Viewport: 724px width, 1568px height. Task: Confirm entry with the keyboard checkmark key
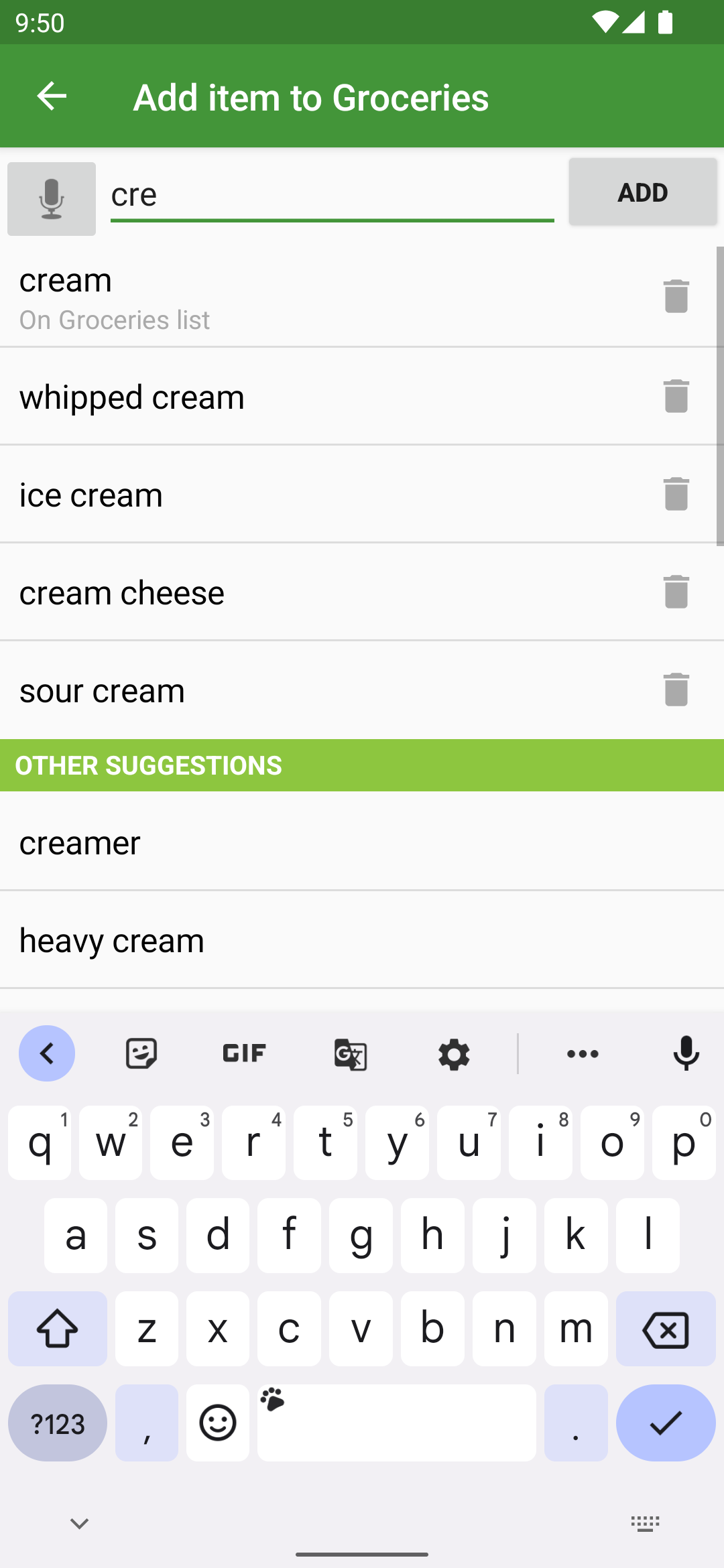[x=665, y=1423]
